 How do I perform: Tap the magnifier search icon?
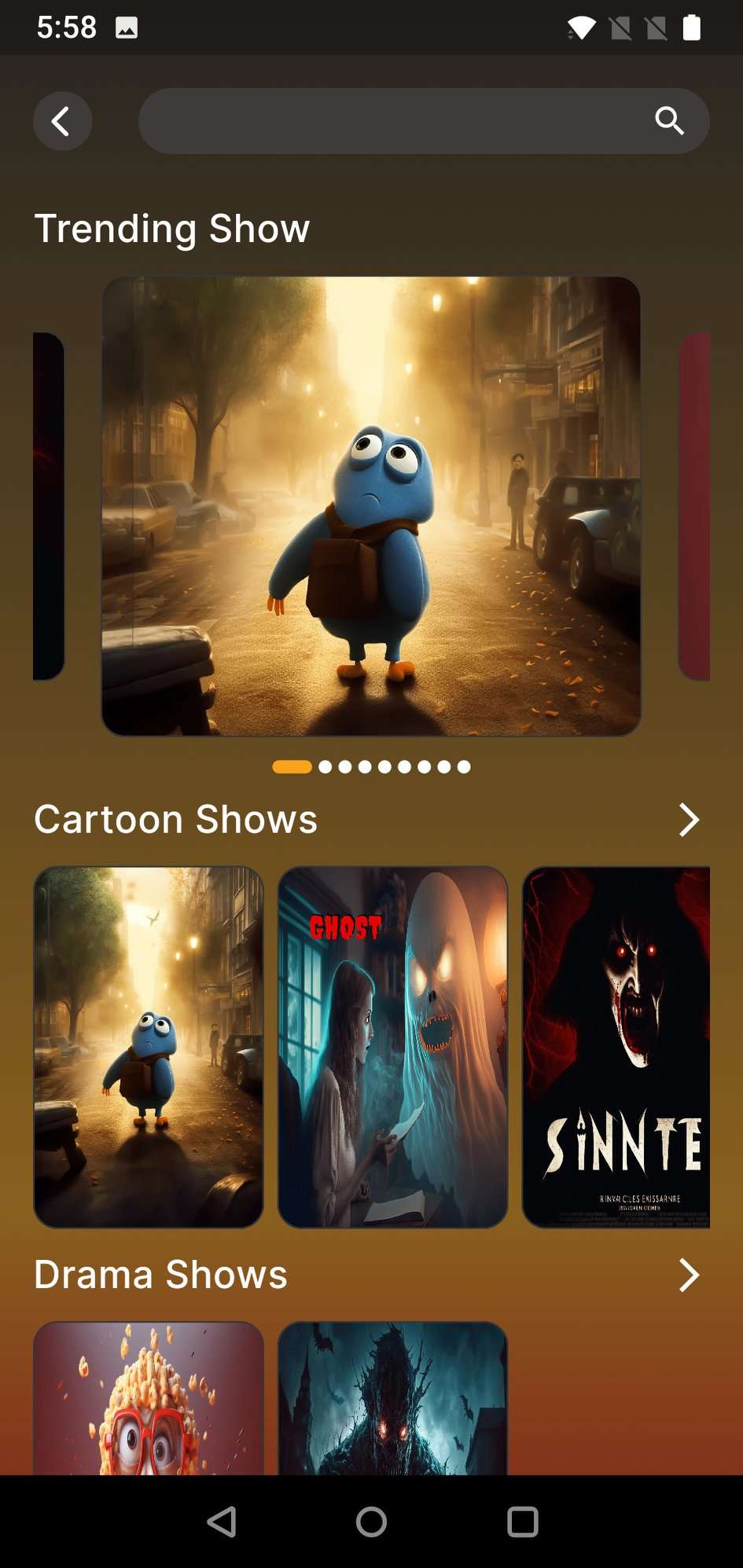669,121
